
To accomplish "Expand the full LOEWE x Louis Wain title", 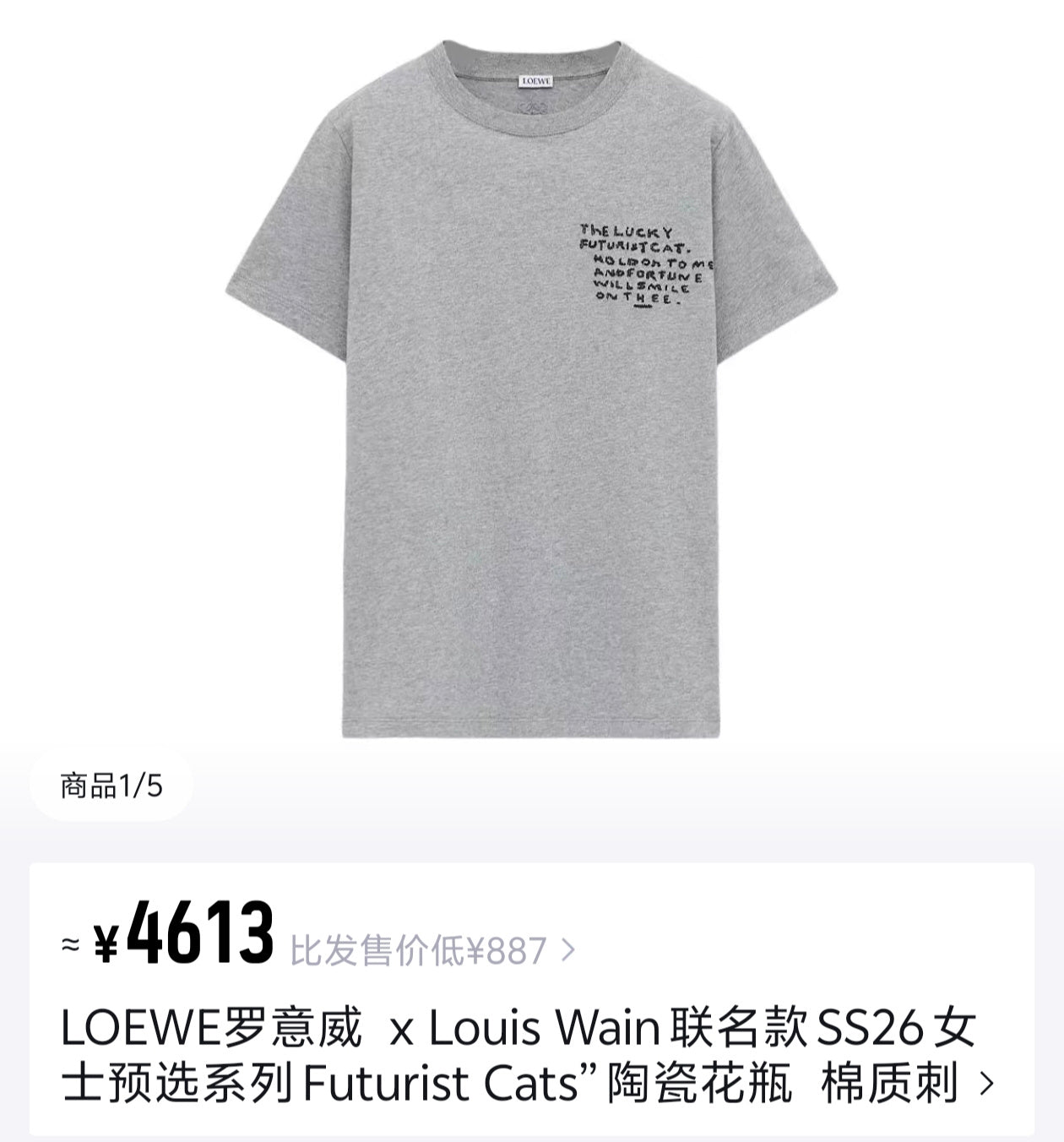I will (x=985, y=1084).
